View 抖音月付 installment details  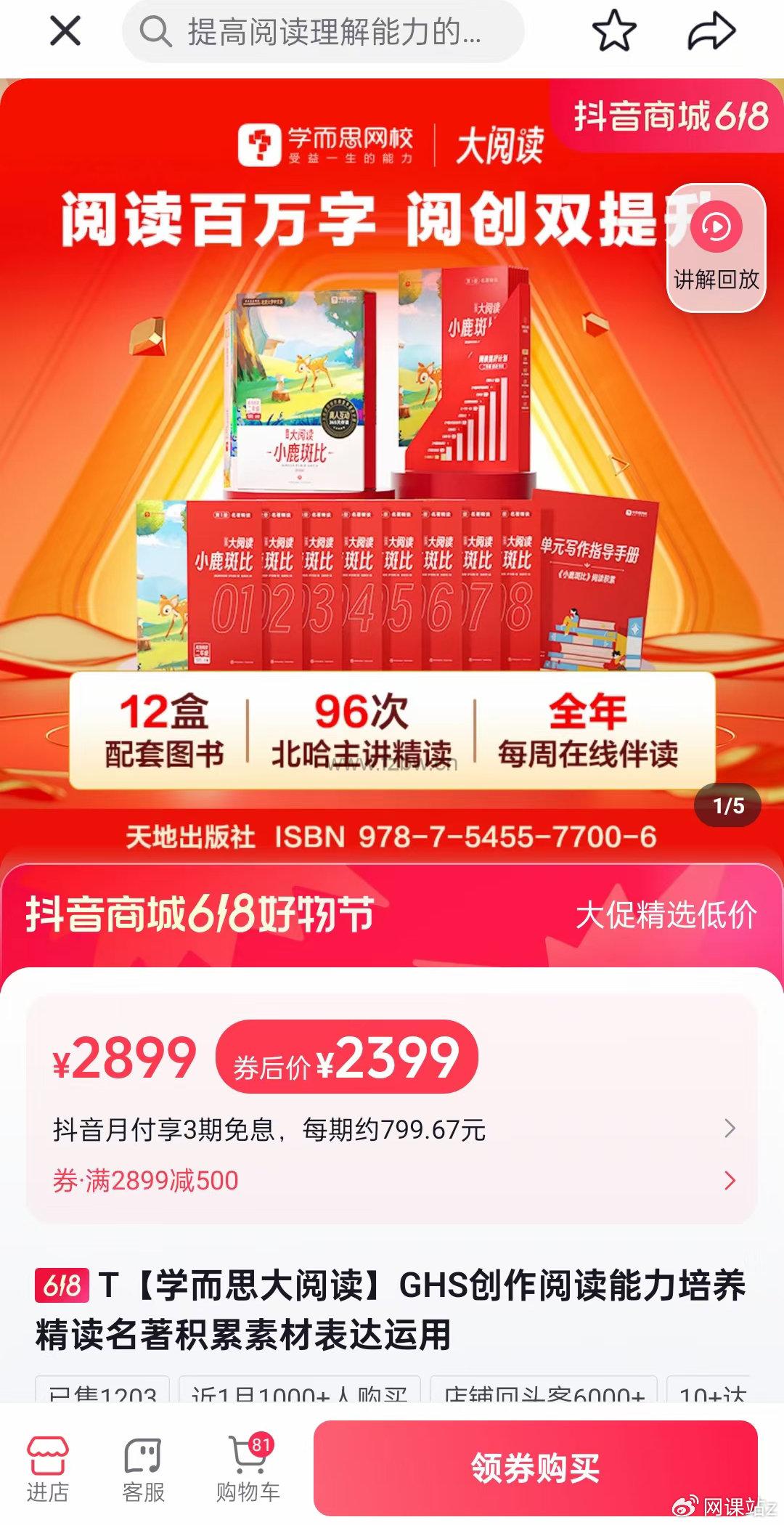click(392, 1129)
